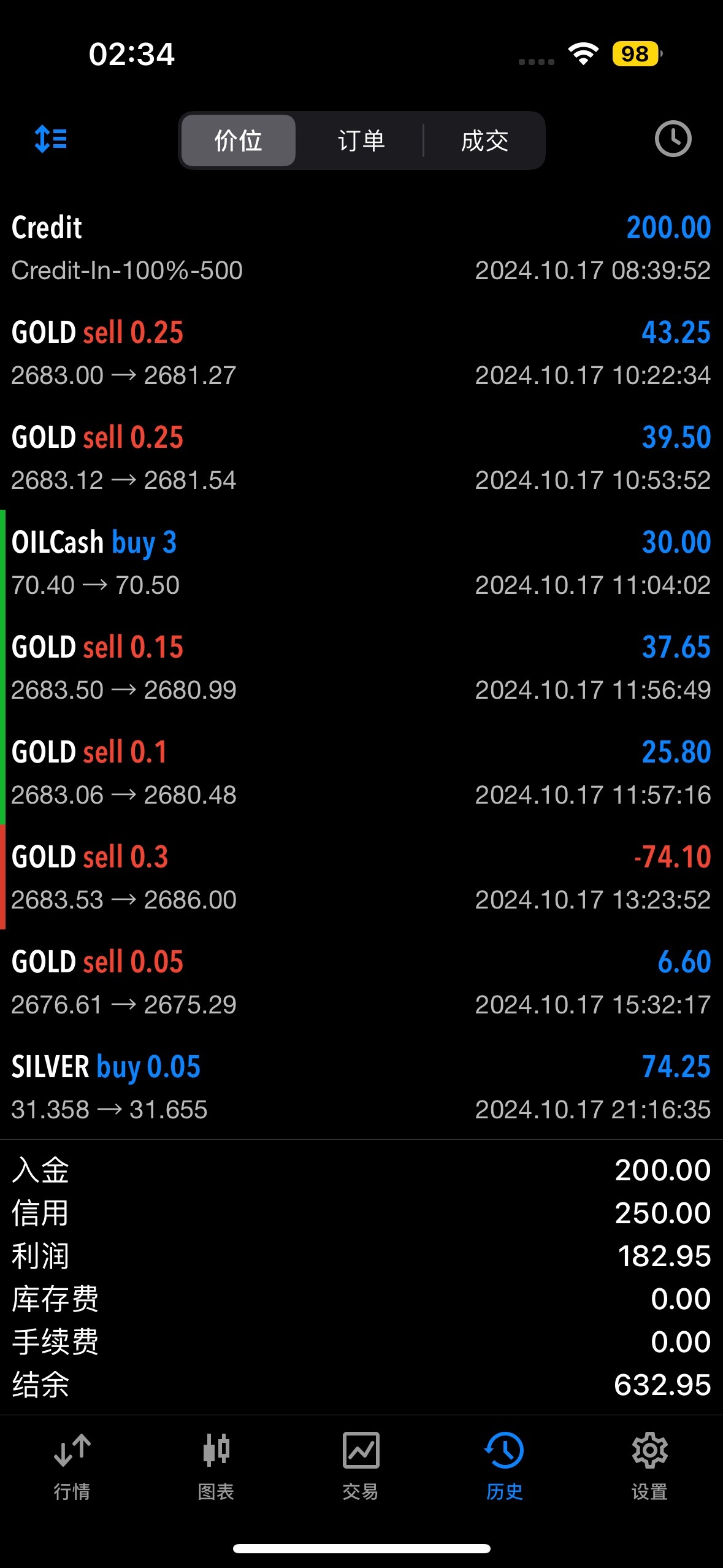Open the 设置 settings tab
This screenshot has width=723, height=1568.
(x=650, y=1467)
